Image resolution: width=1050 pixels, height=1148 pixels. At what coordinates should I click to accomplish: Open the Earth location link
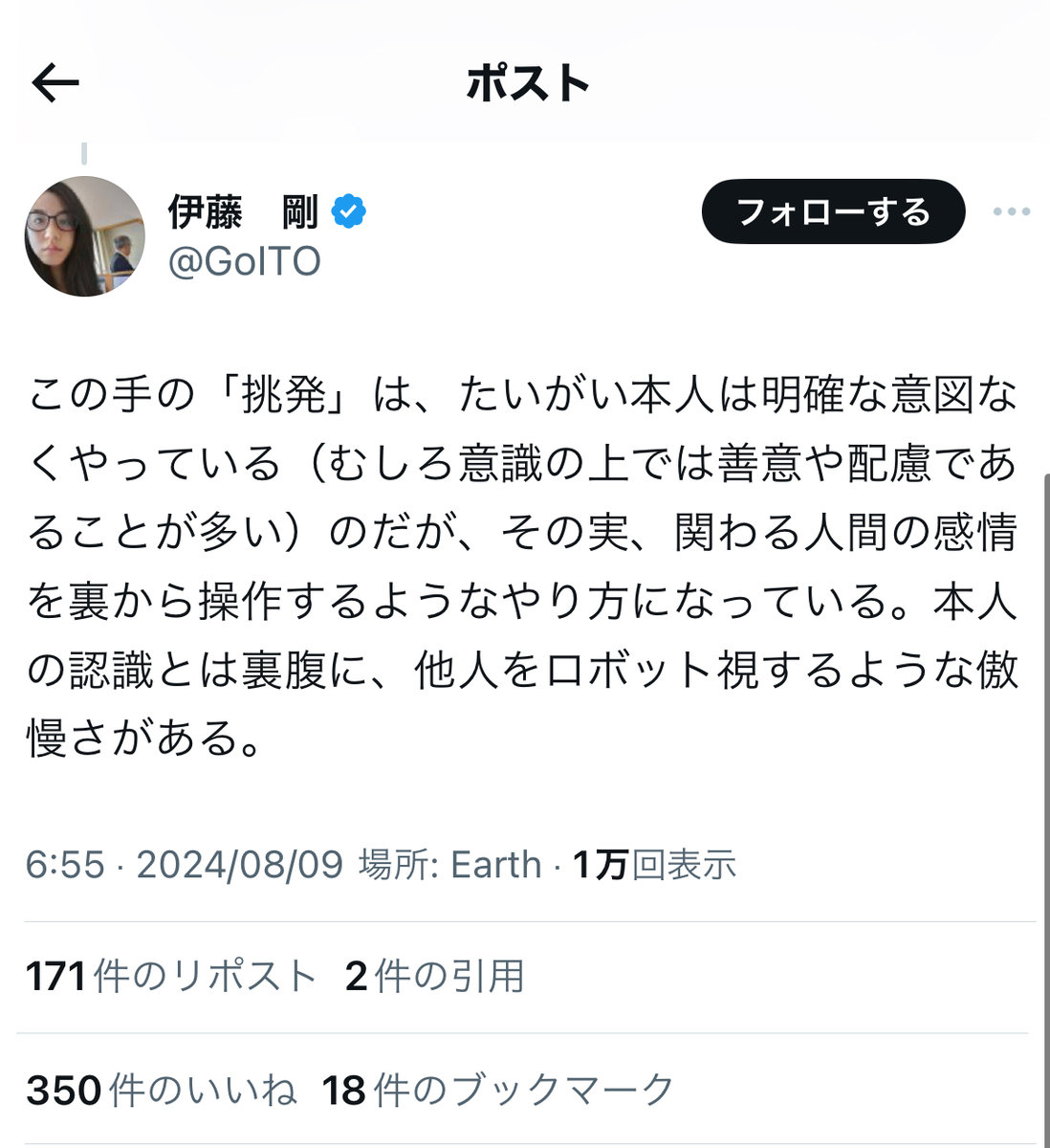495,865
